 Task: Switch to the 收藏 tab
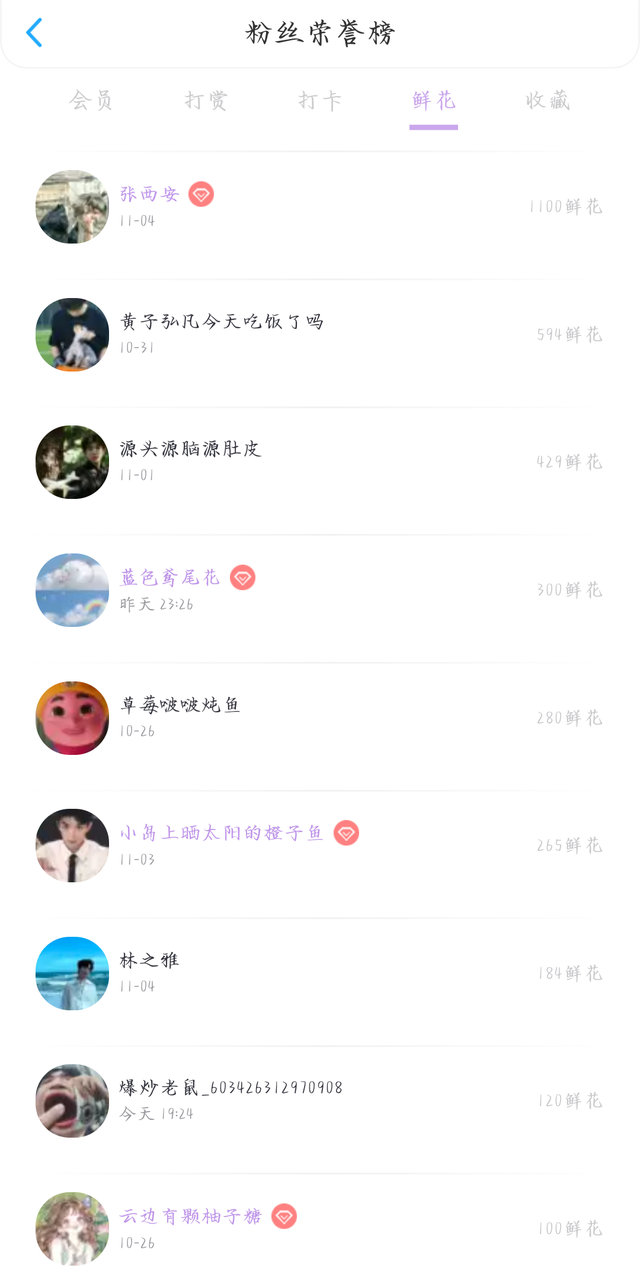pos(548,100)
